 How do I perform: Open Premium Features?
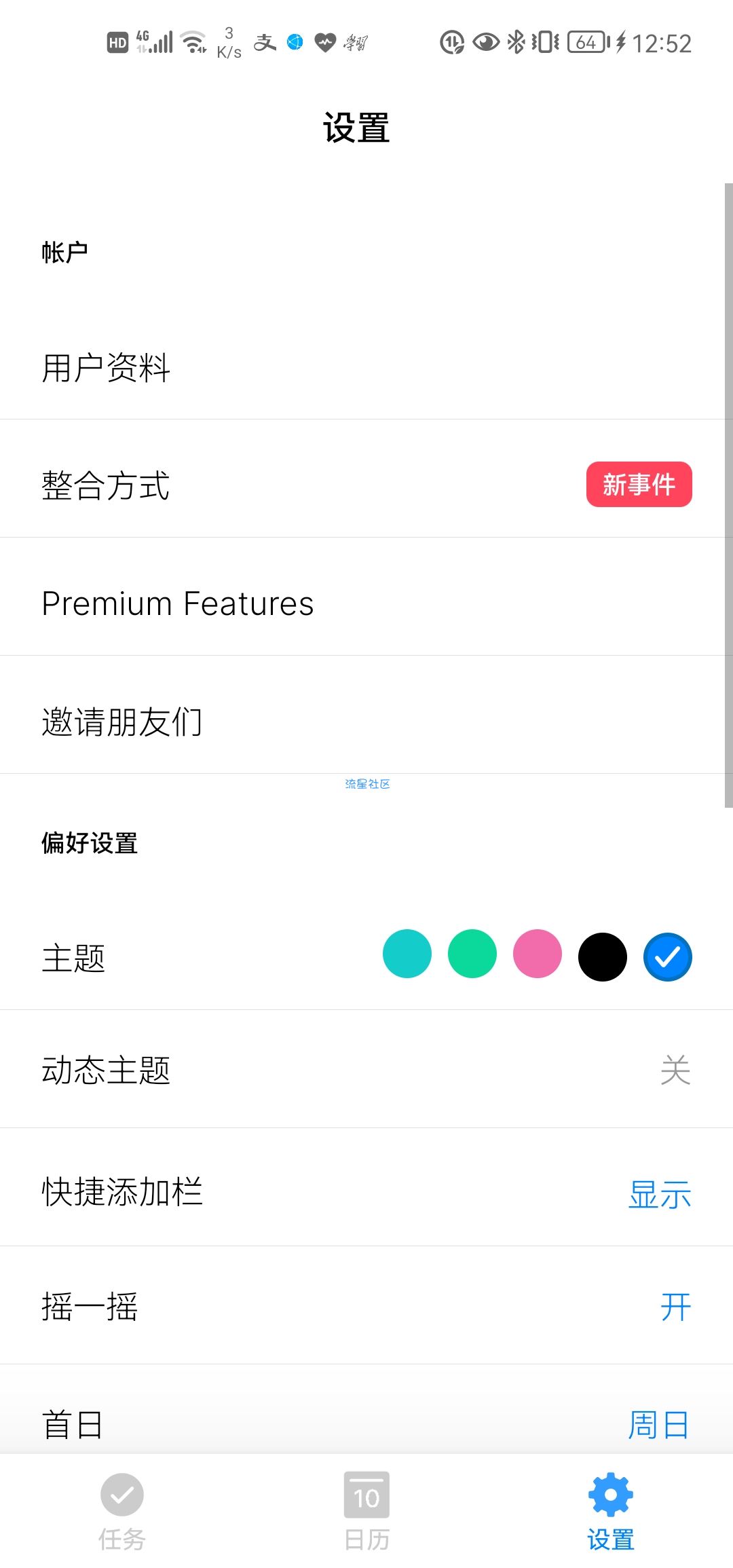(366, 603)
